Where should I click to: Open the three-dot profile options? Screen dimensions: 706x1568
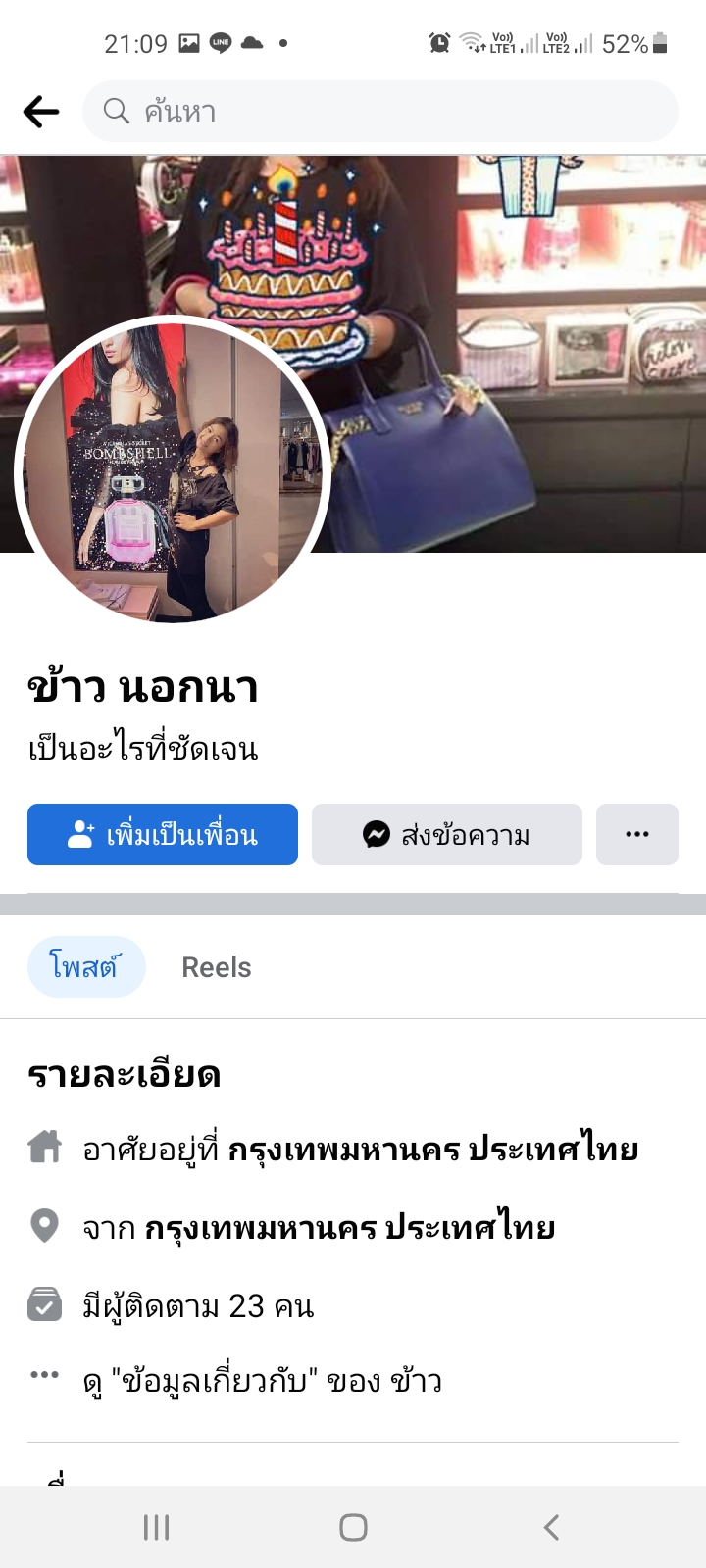(x=637, y=835)
